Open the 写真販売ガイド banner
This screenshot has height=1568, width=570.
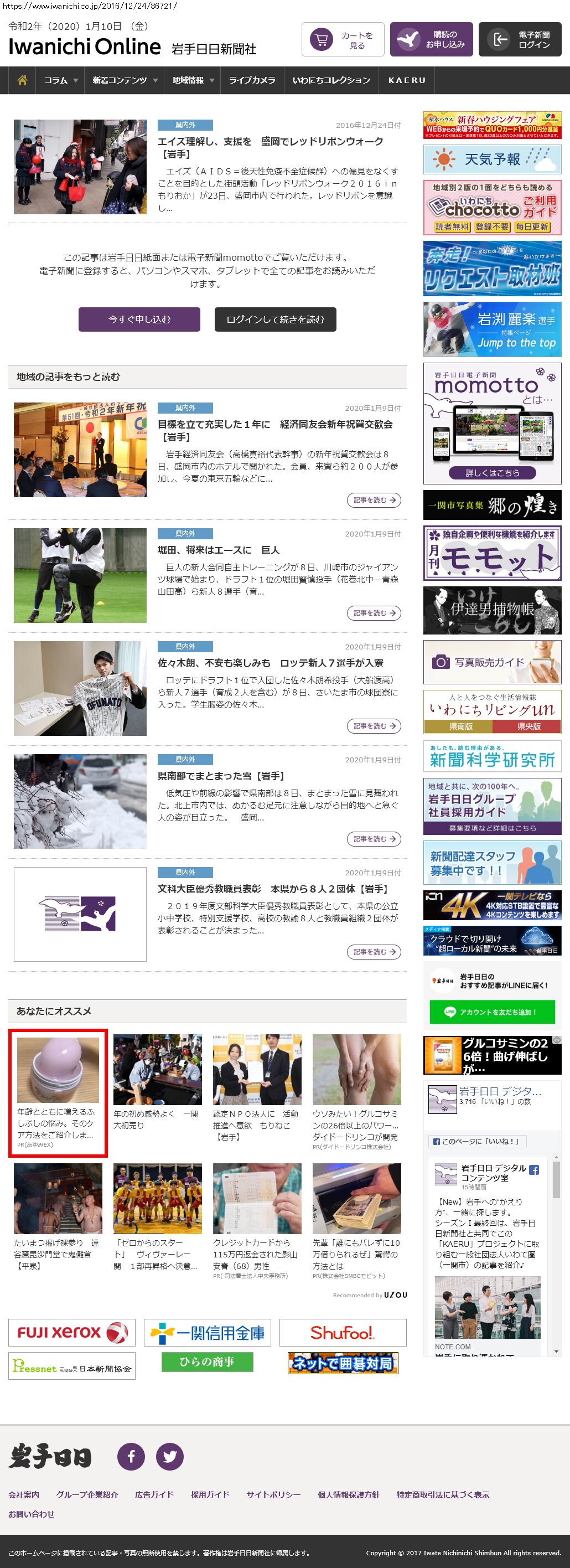(491, 662)
